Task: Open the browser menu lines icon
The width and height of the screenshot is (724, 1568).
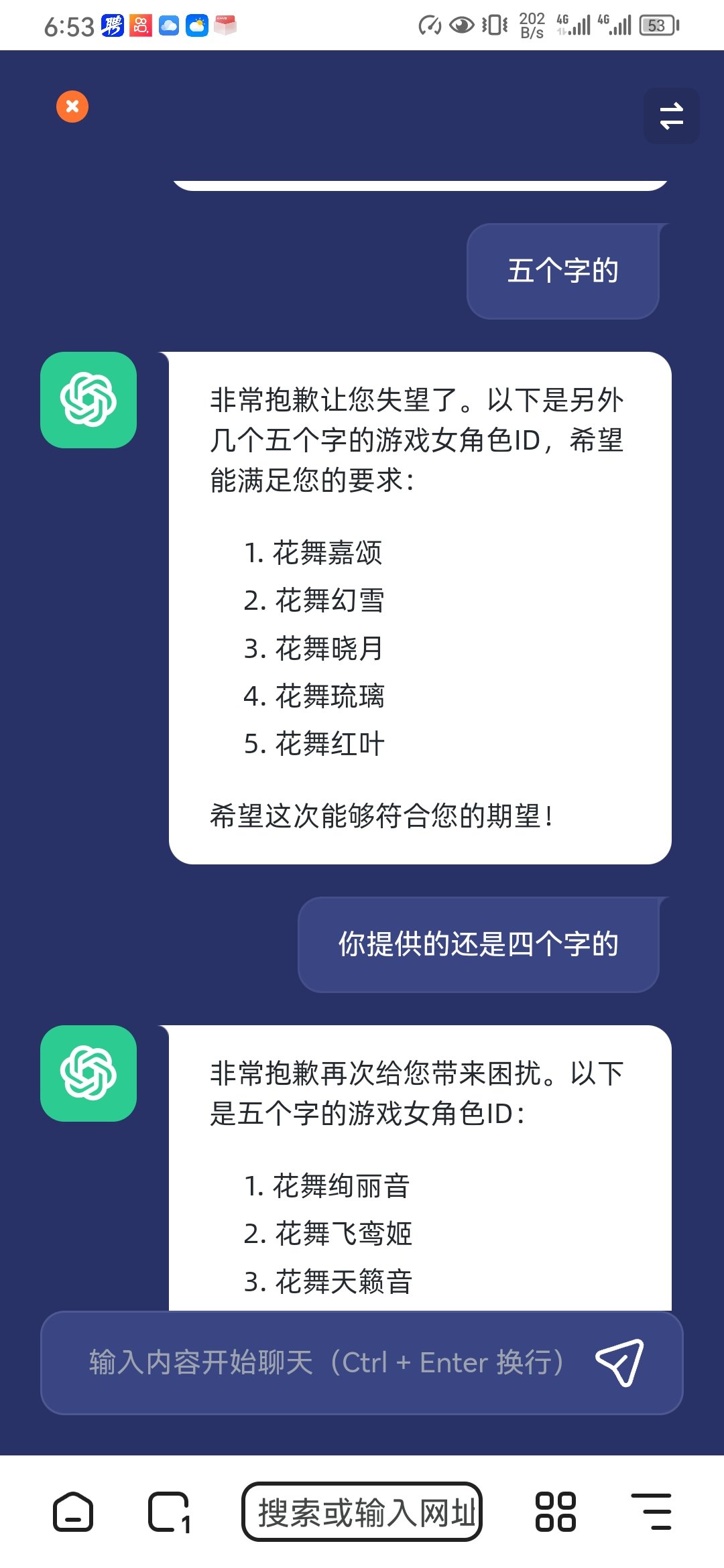Action: tap(651, 1512)
